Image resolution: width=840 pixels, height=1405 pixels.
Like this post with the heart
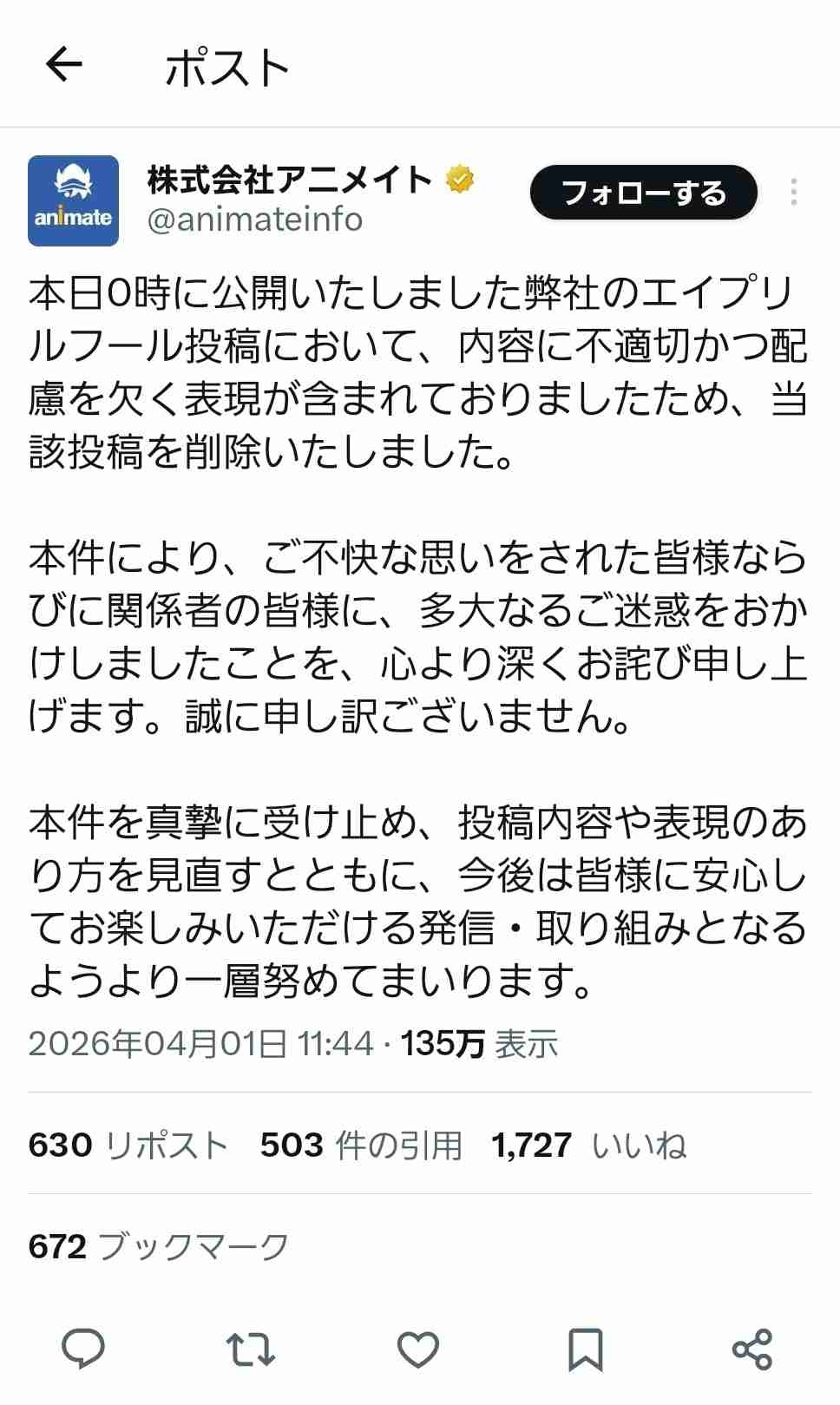pyautogui.click(x=417, y=1349)
